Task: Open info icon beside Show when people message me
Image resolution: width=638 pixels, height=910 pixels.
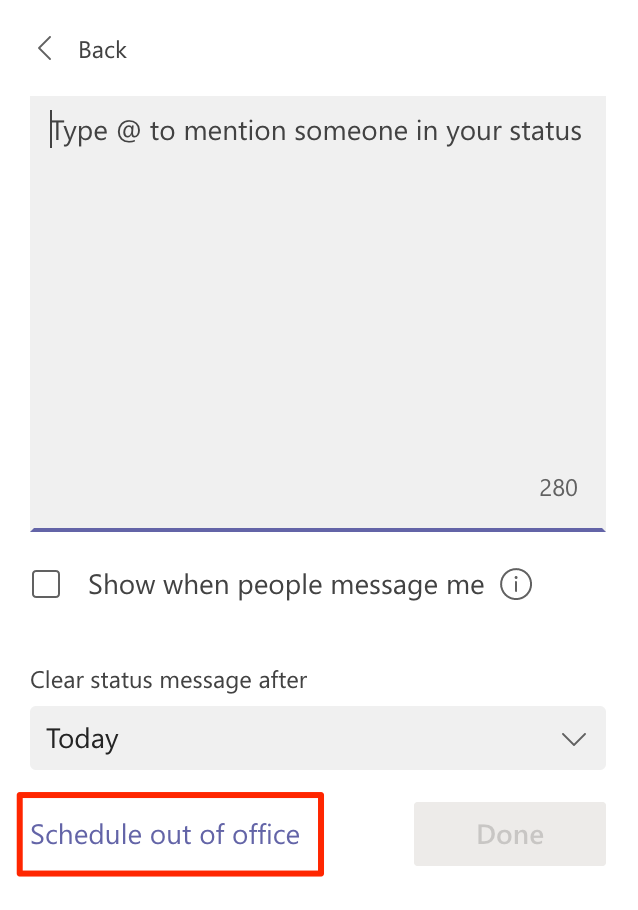Action: point(516,585)
